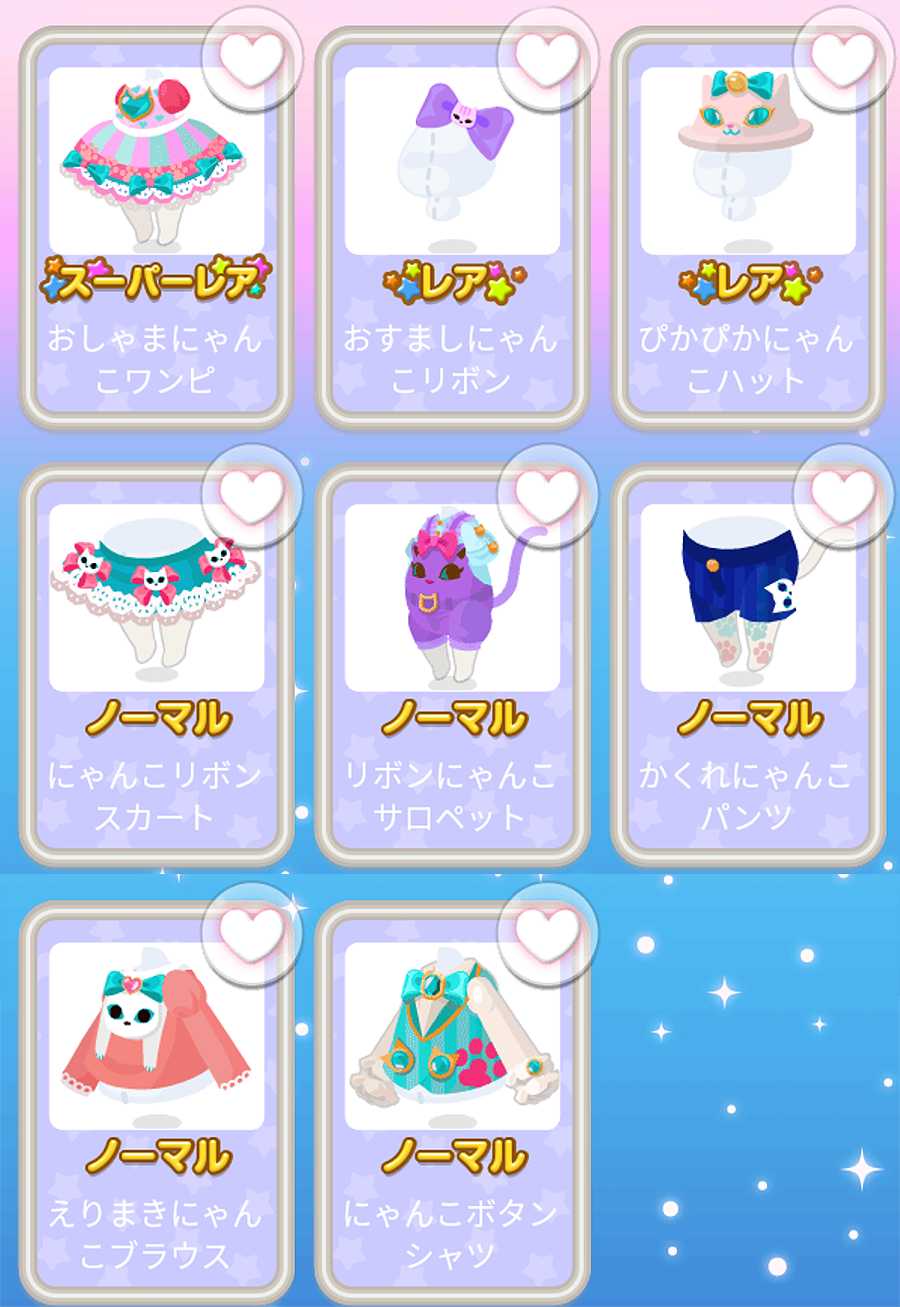Favorite the おしゃまにゃんこワンピ item

[251, 58]
